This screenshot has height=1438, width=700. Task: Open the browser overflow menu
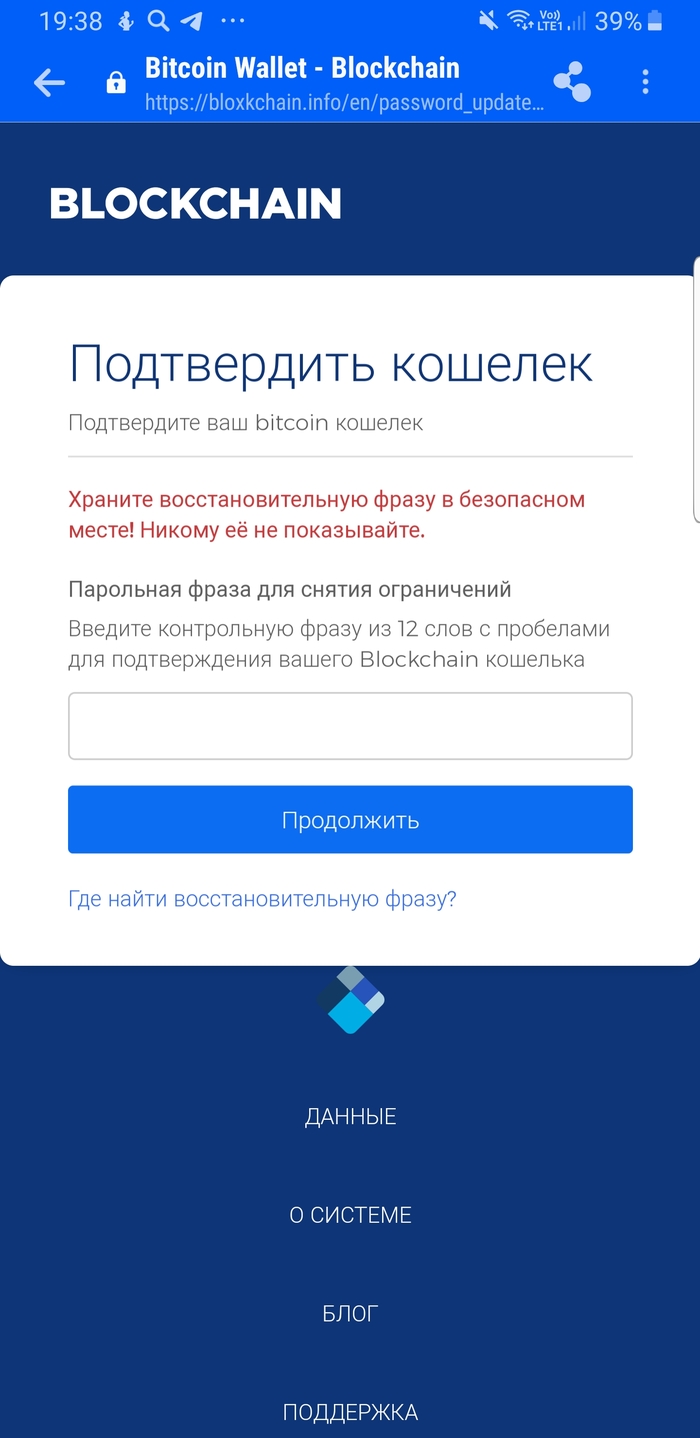pyautogui.click(x=646, y=83)
